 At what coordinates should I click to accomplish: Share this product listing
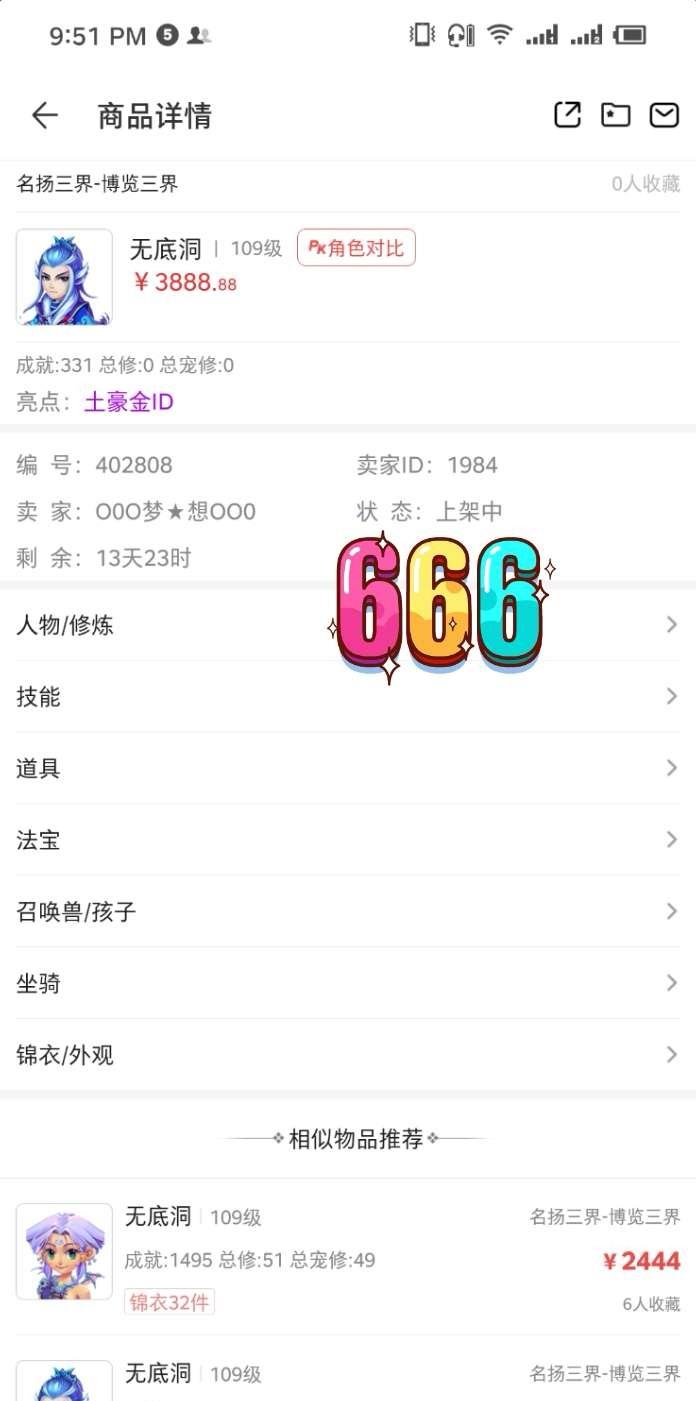click(x=567, y=116)
